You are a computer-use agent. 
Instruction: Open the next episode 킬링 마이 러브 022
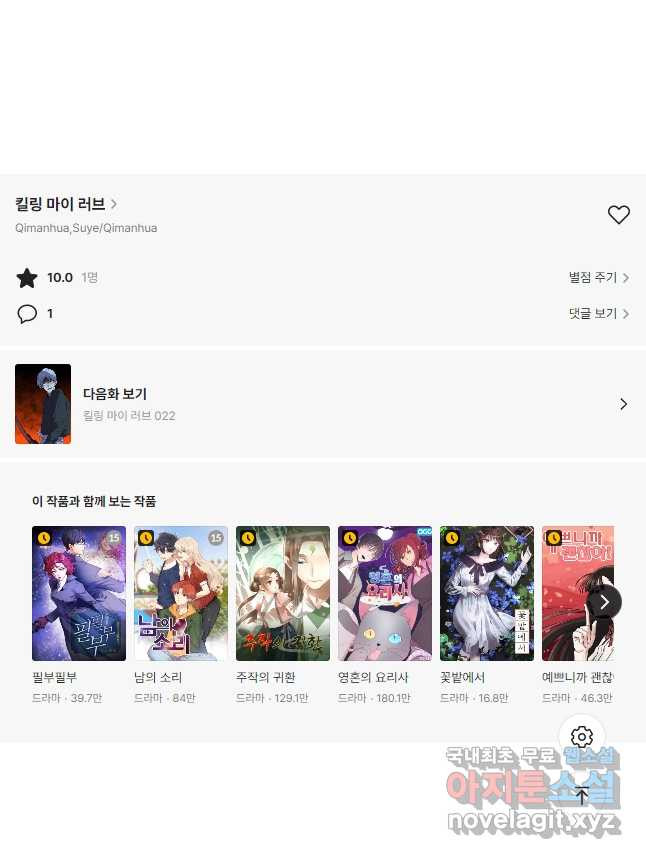pyautogui.click(x=322, y=404)
